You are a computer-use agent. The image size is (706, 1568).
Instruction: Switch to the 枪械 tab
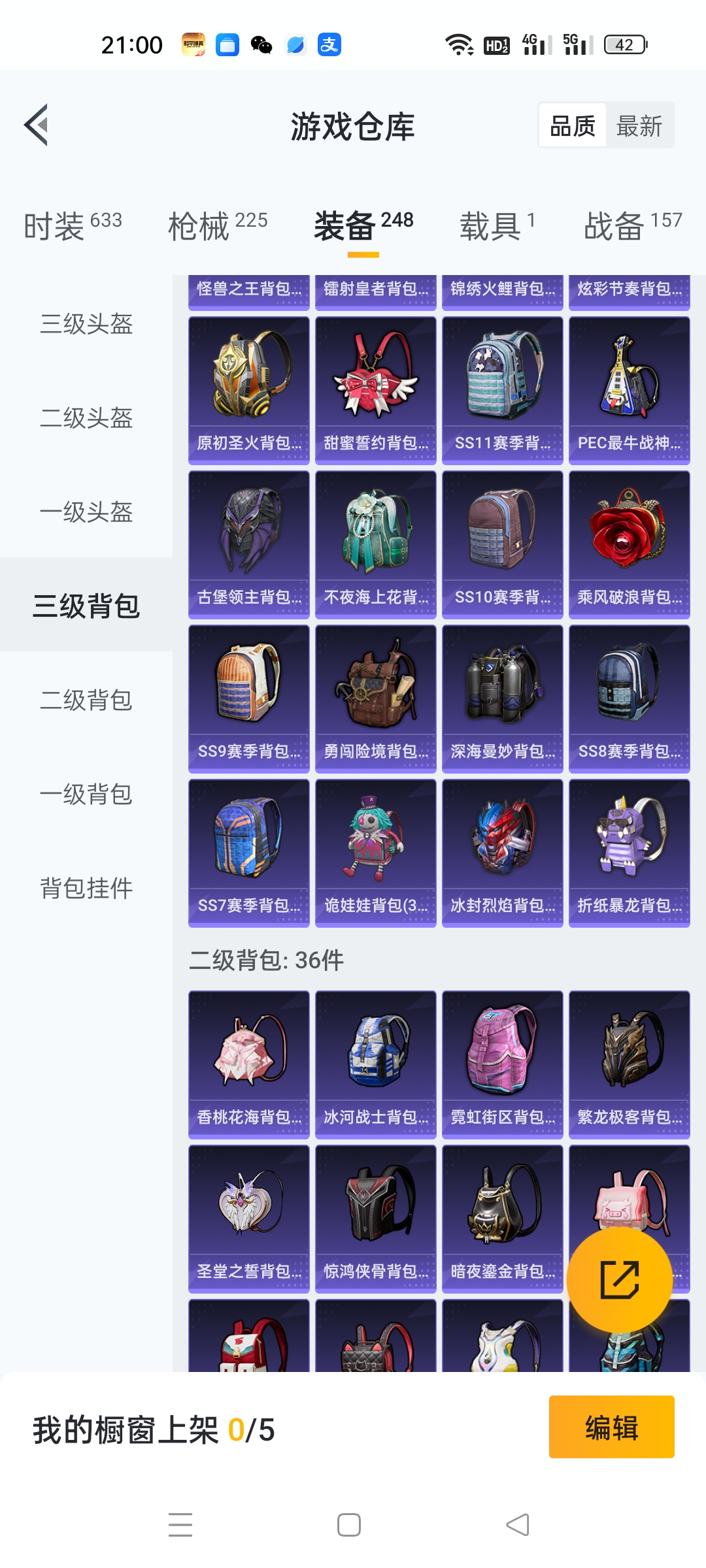(x=218, y=225)
